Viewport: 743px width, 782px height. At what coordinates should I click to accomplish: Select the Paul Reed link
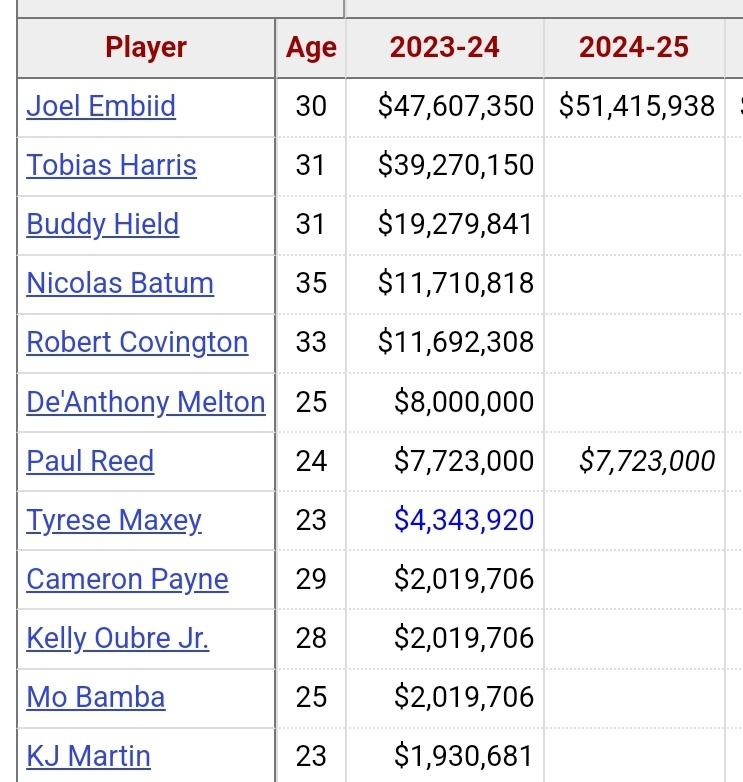pos(90,461)
